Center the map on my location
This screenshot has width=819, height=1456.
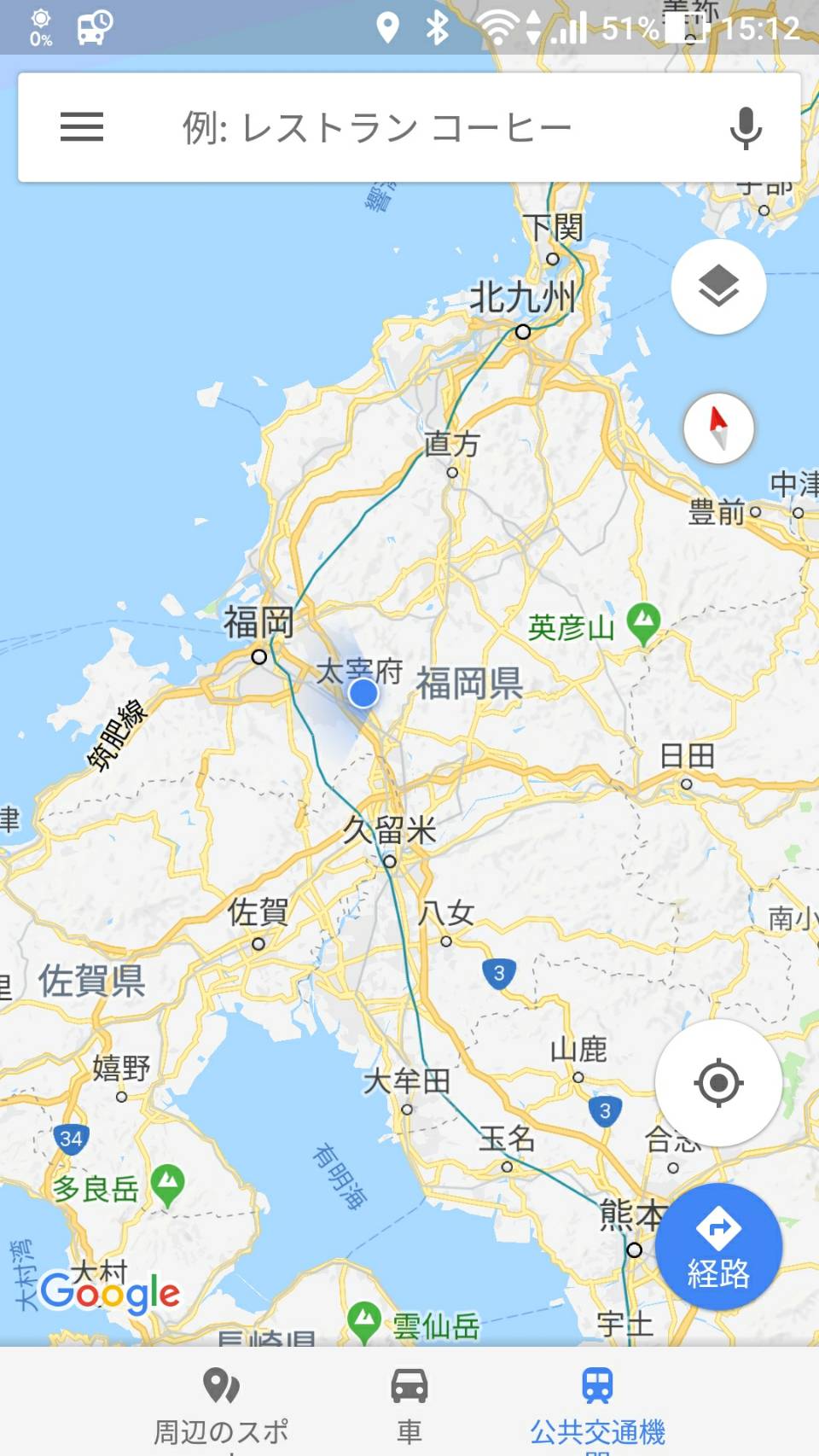point(718,1082)
